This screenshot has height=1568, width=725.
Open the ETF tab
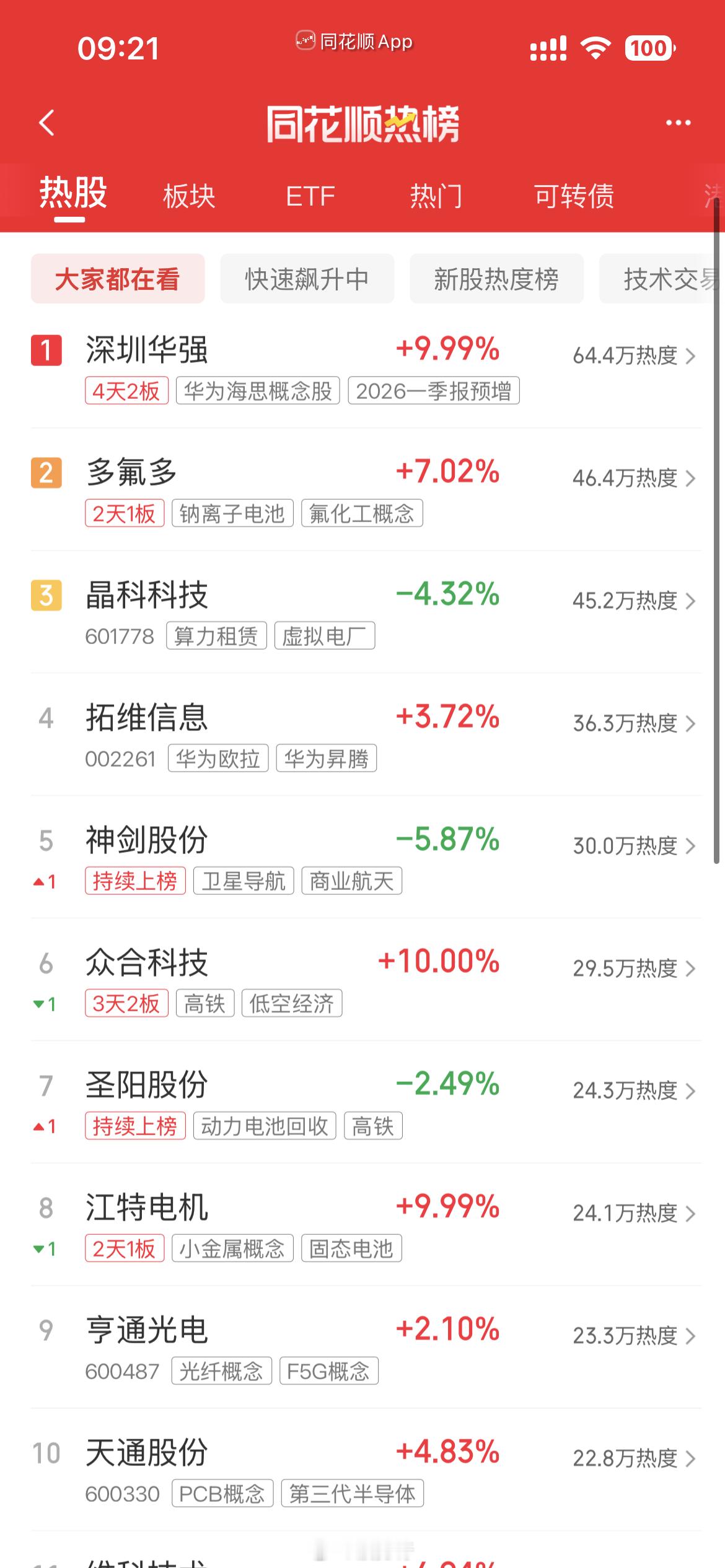coord(310,196)
